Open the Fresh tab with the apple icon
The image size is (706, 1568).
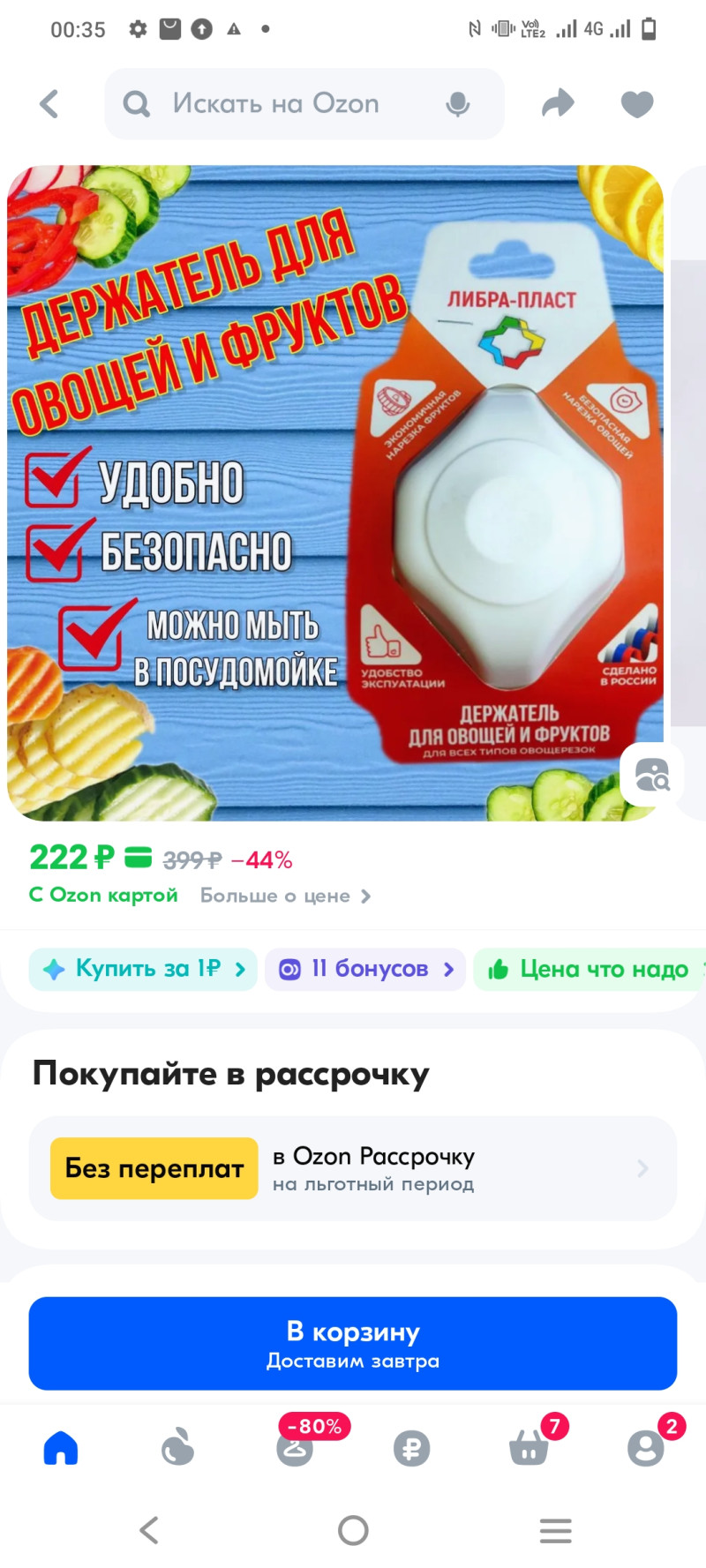pyautogui.click(x=177, y=1448)
